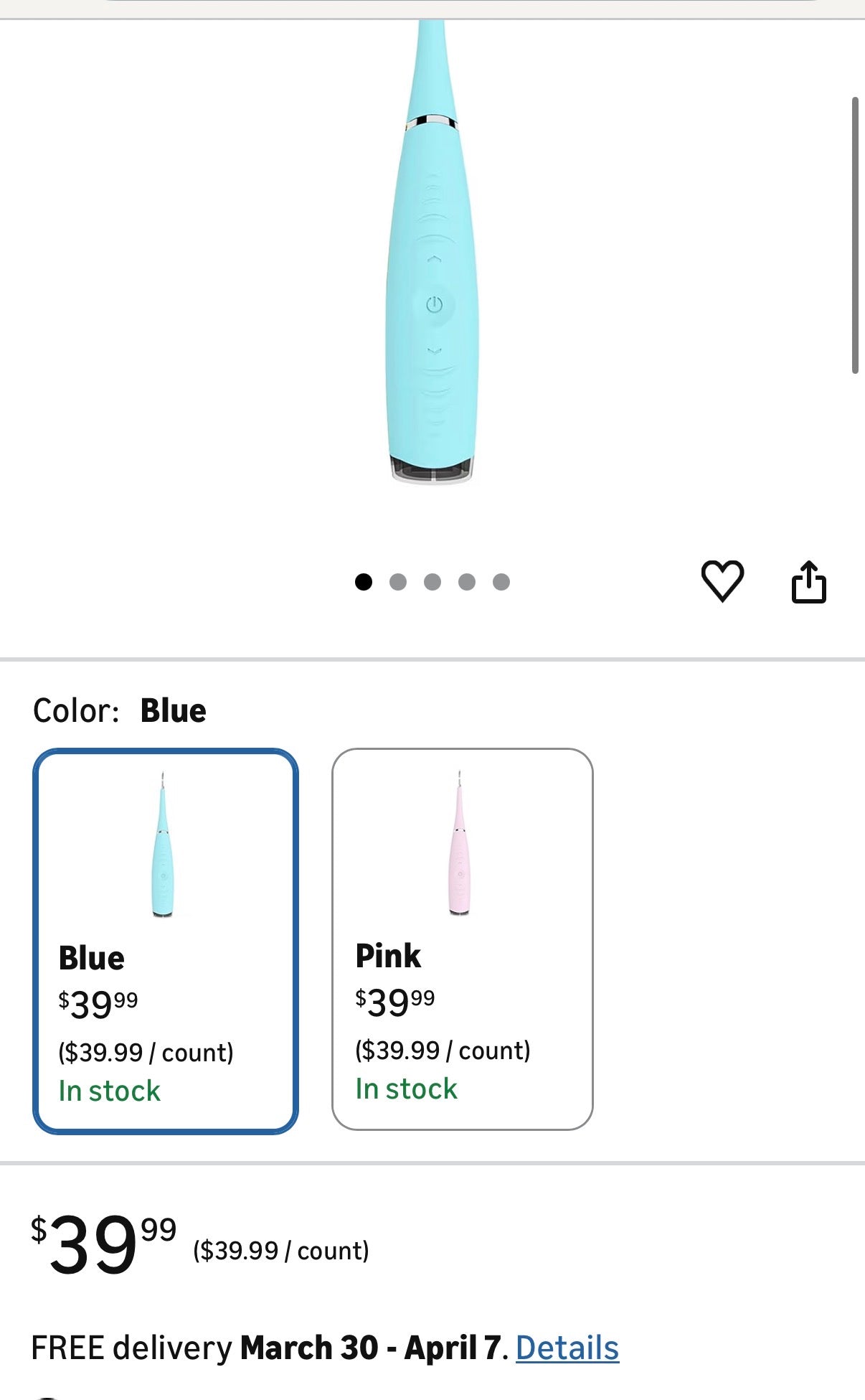Click the In stock label under Pink
865x1400 pixels.
point(405,1089)
